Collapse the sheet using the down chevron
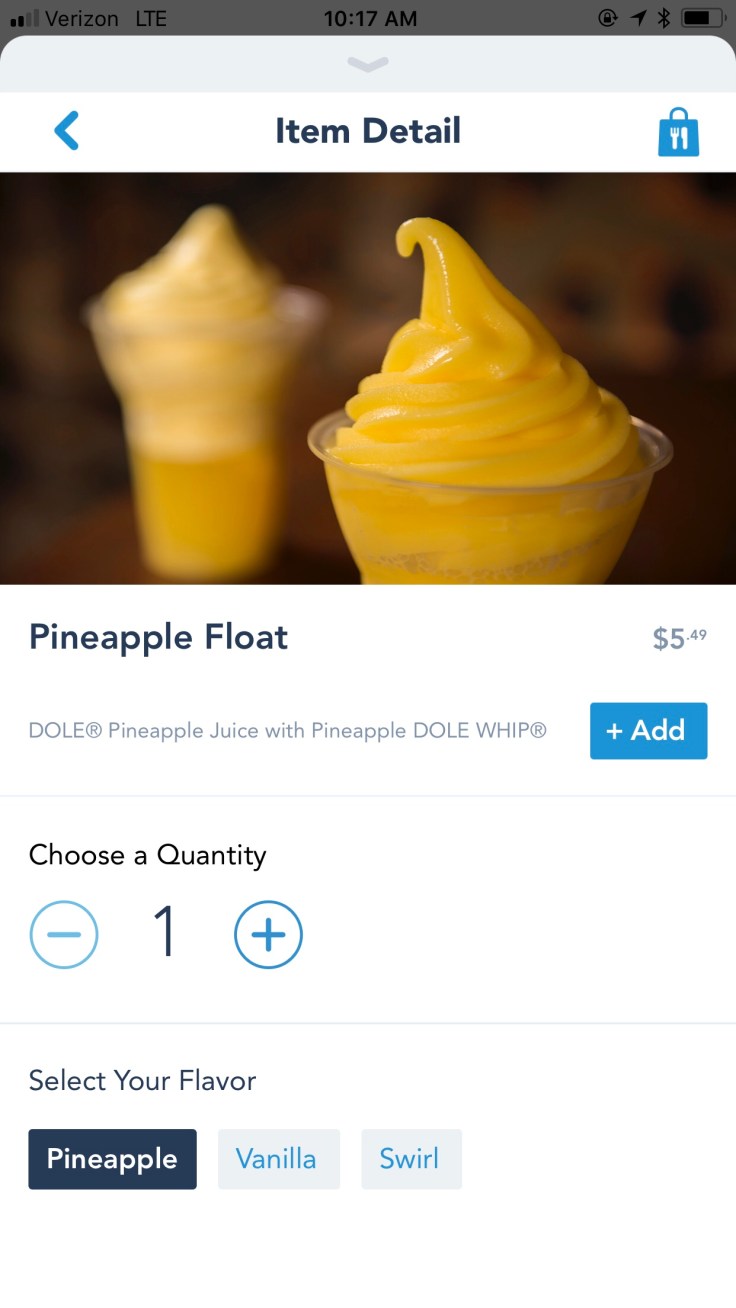Screen dimensions: 736x1308 [x=368, y=65]
